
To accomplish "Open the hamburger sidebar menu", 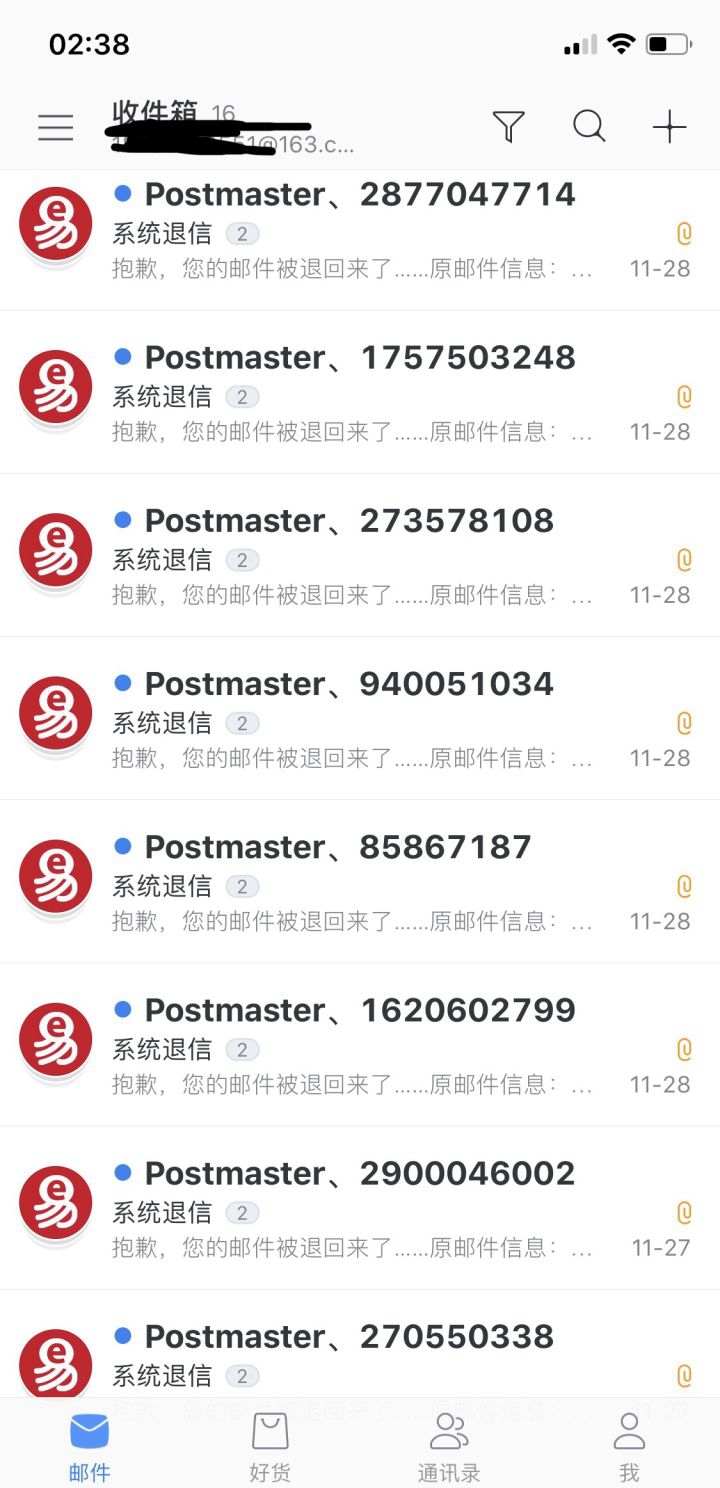I will point(55,127).
